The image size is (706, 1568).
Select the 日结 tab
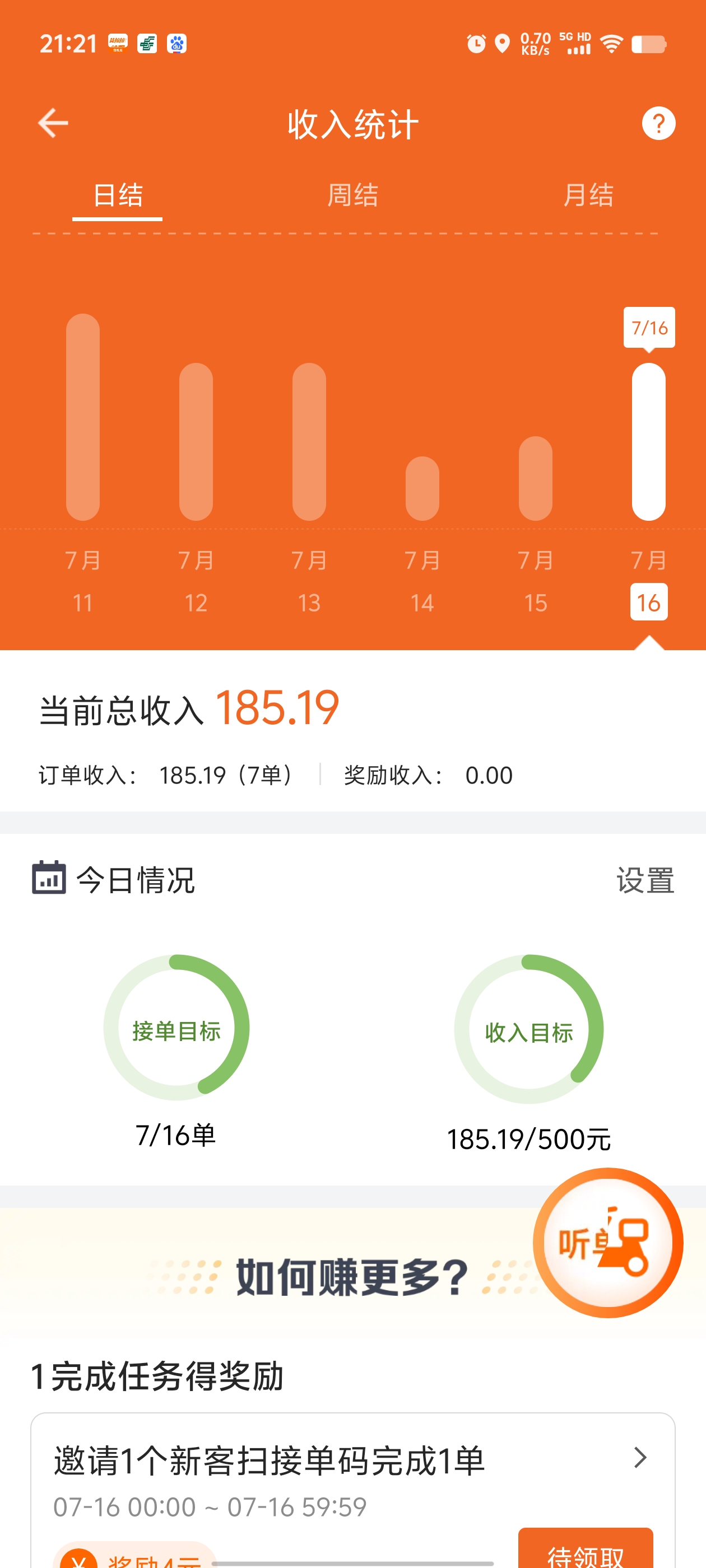point(118,195)
